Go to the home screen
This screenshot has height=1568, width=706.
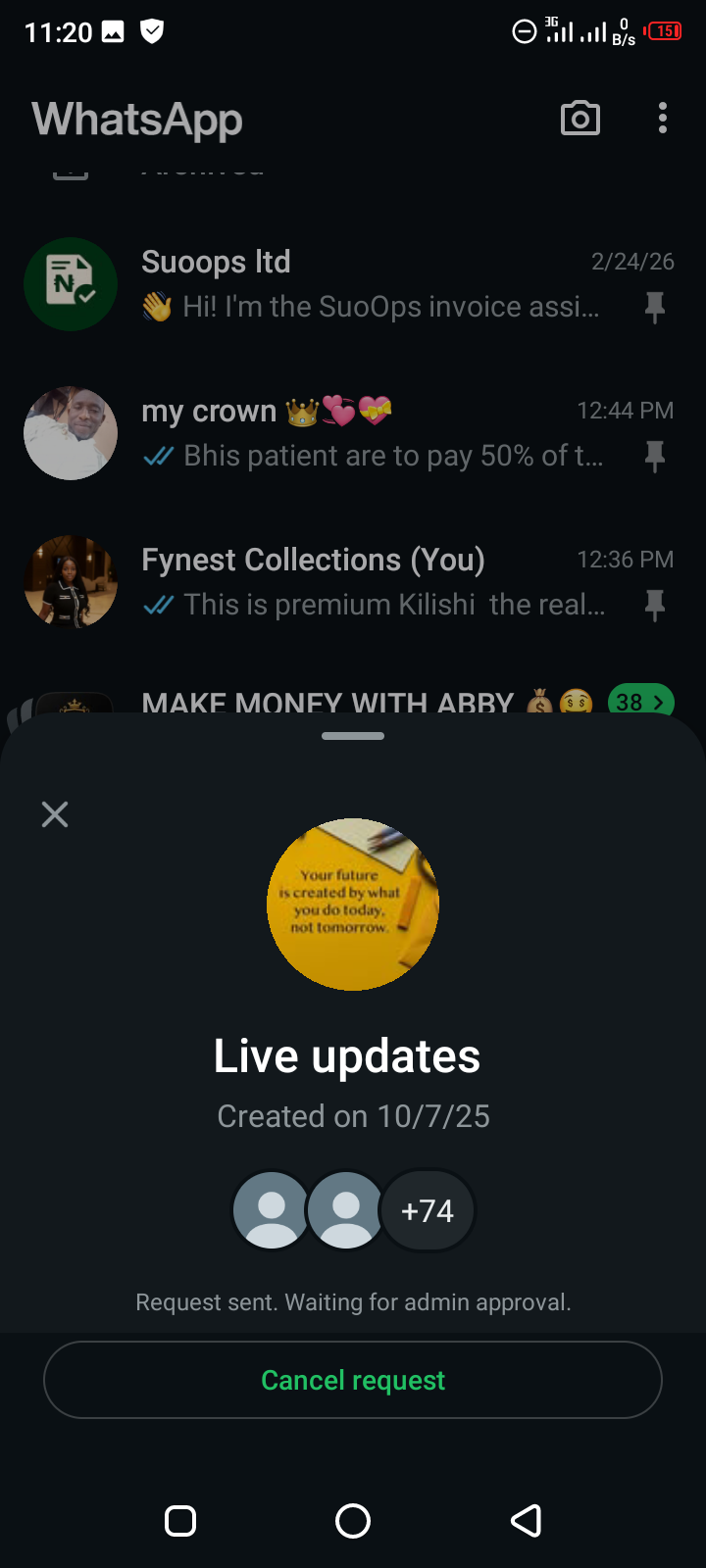click(x=353, y=1521)
